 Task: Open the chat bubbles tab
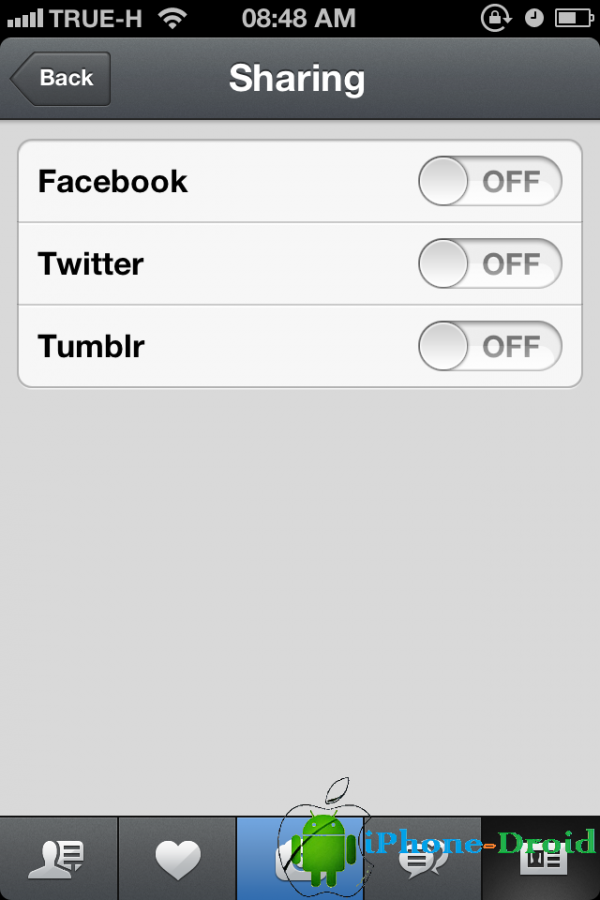(x=421, y=858)
